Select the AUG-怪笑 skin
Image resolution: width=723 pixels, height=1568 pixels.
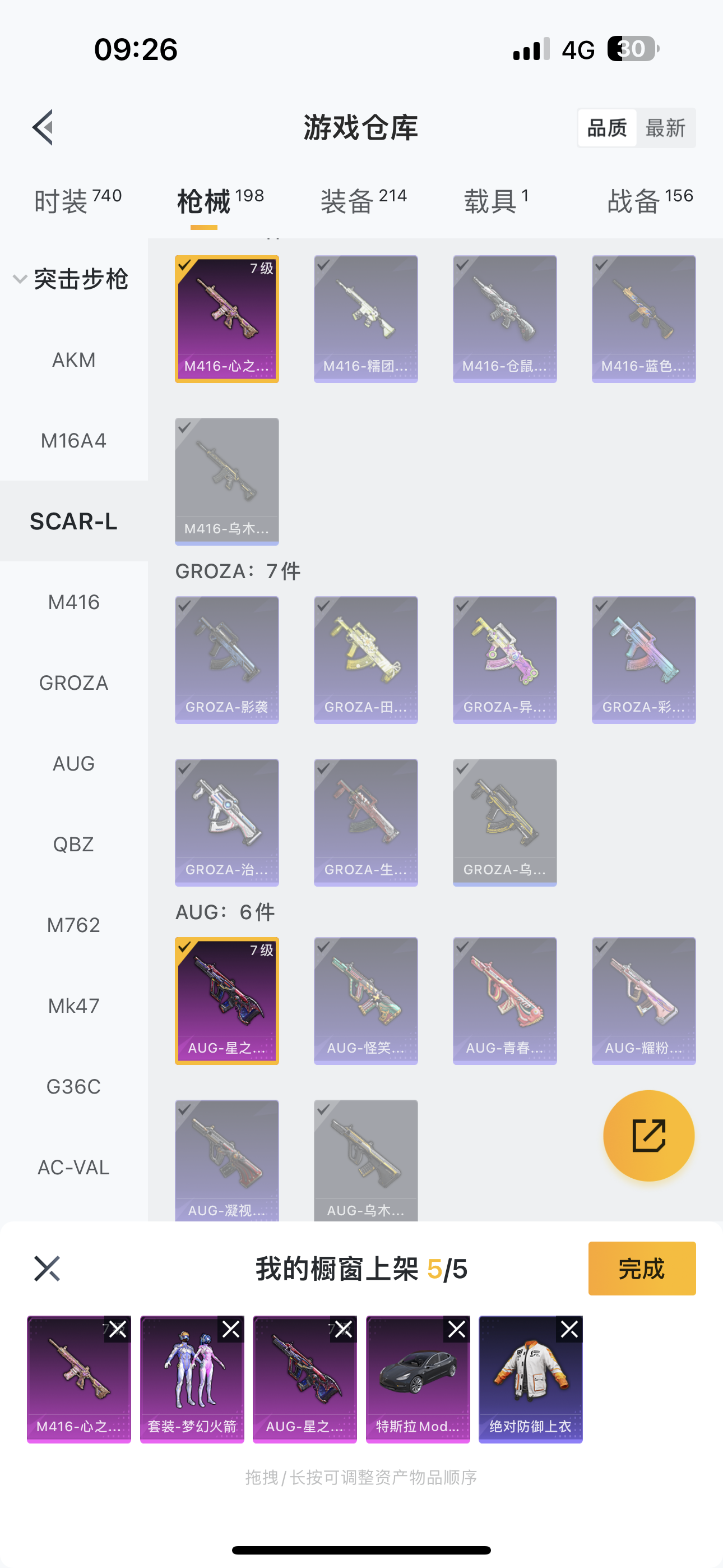tap(366, 1000)
